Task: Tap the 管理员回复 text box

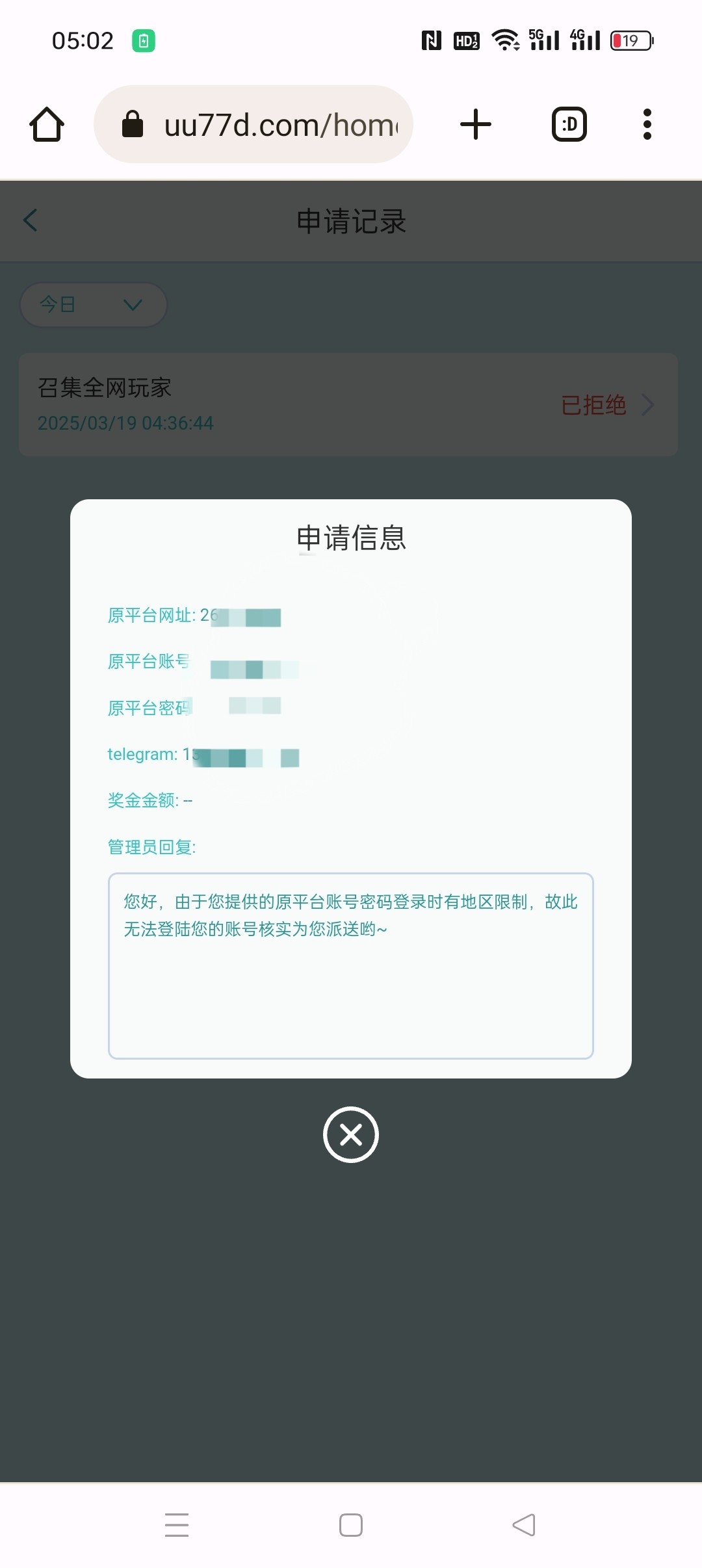Action: pyautogui.click(x=350, y=965)
